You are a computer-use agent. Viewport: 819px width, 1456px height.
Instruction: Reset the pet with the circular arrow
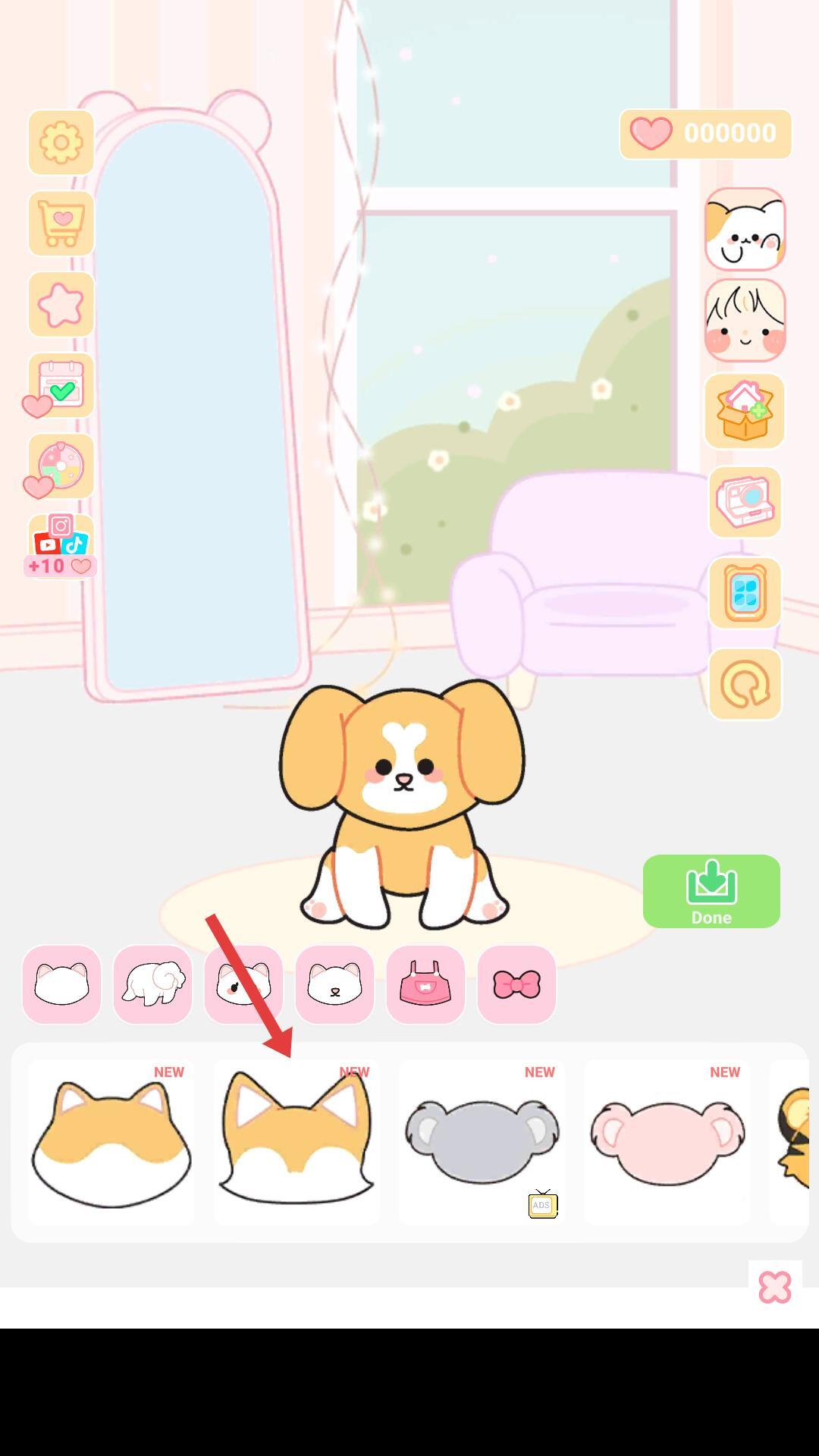(x=745, y=684)
